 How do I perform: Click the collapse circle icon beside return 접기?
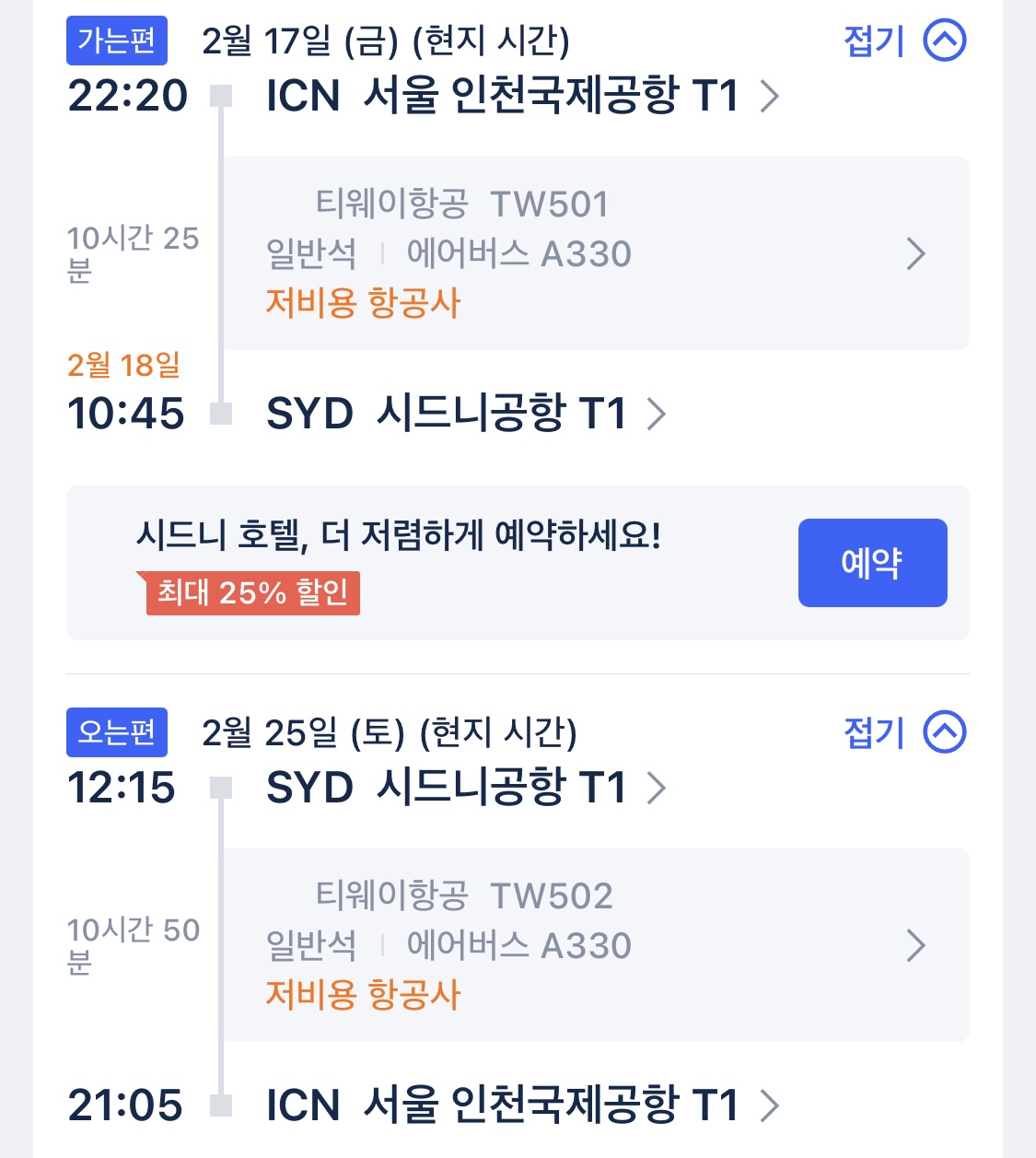click(943, 732)
